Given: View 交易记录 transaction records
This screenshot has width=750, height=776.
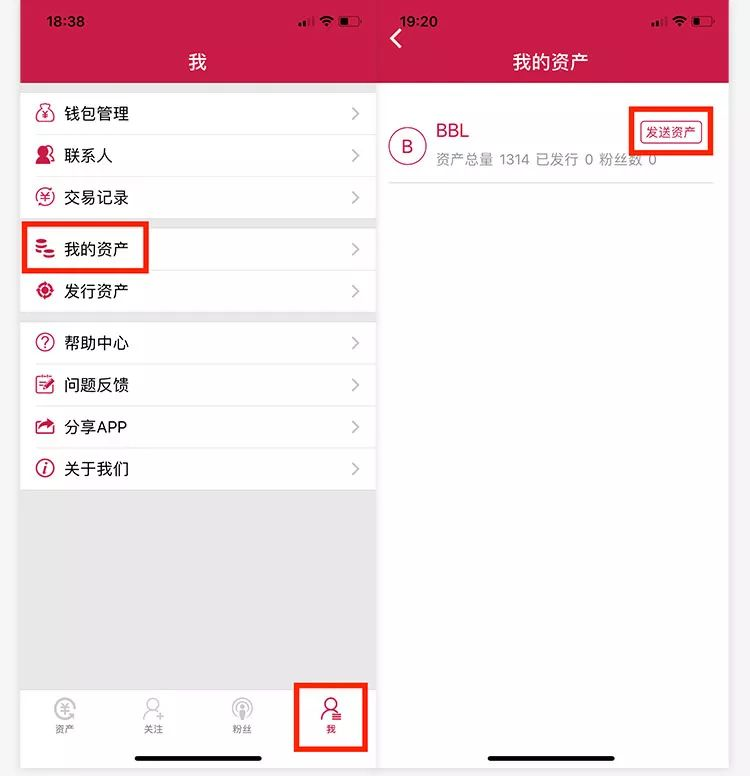Looking at the screenshot, I should click(x=197, y=198).
